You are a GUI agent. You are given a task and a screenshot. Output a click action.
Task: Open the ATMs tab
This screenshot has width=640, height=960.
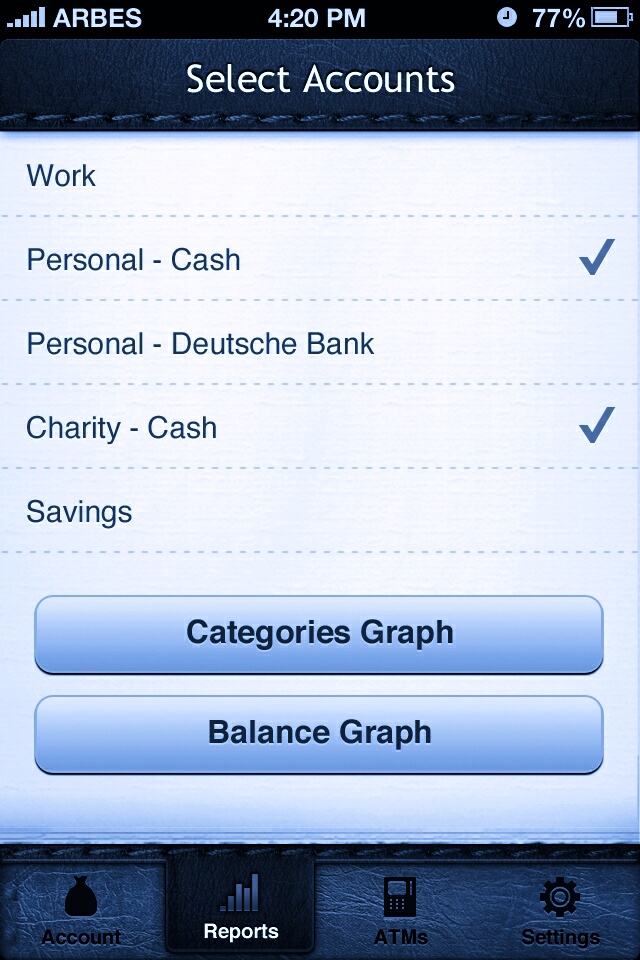[400, 909]
